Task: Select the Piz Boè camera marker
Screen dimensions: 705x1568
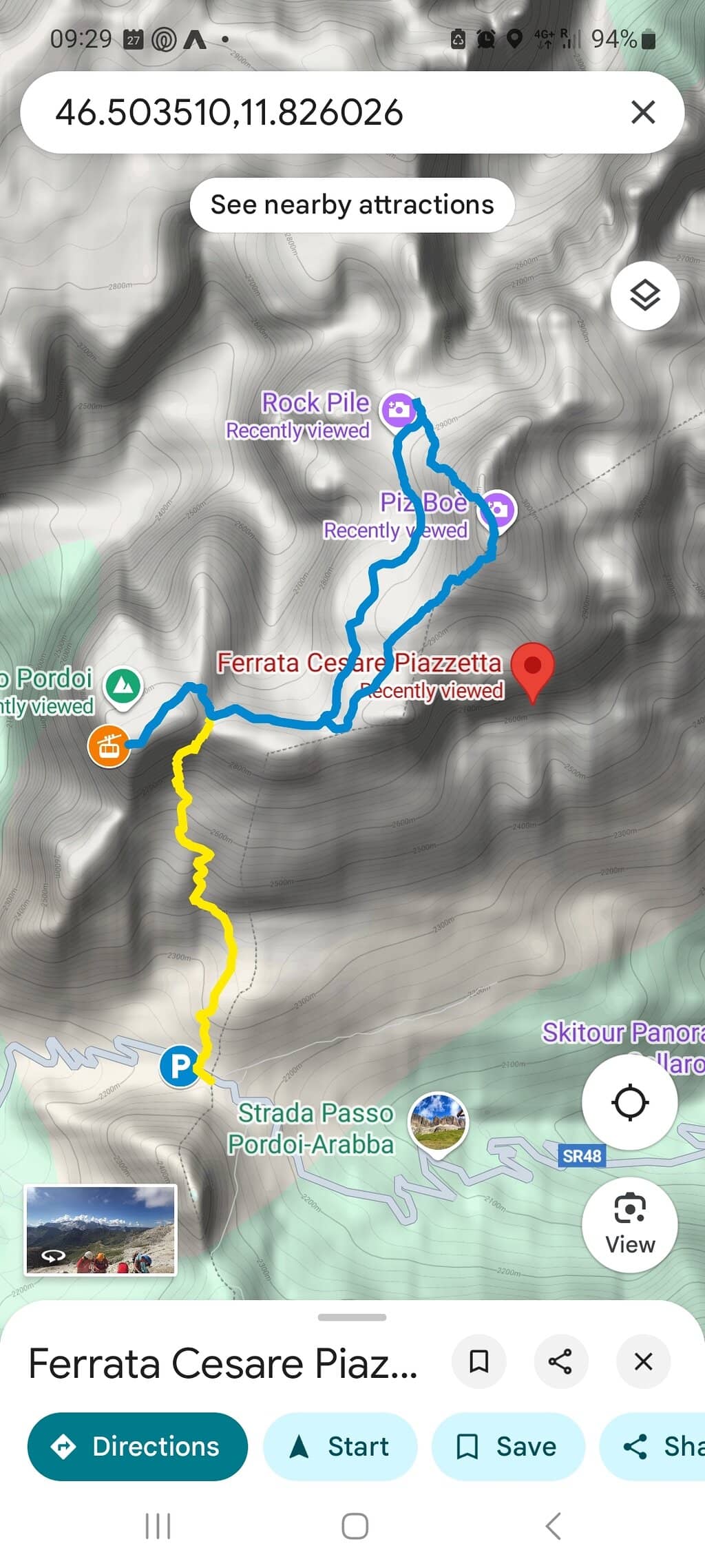Action: pyautogui.click(x=498, y=510)
